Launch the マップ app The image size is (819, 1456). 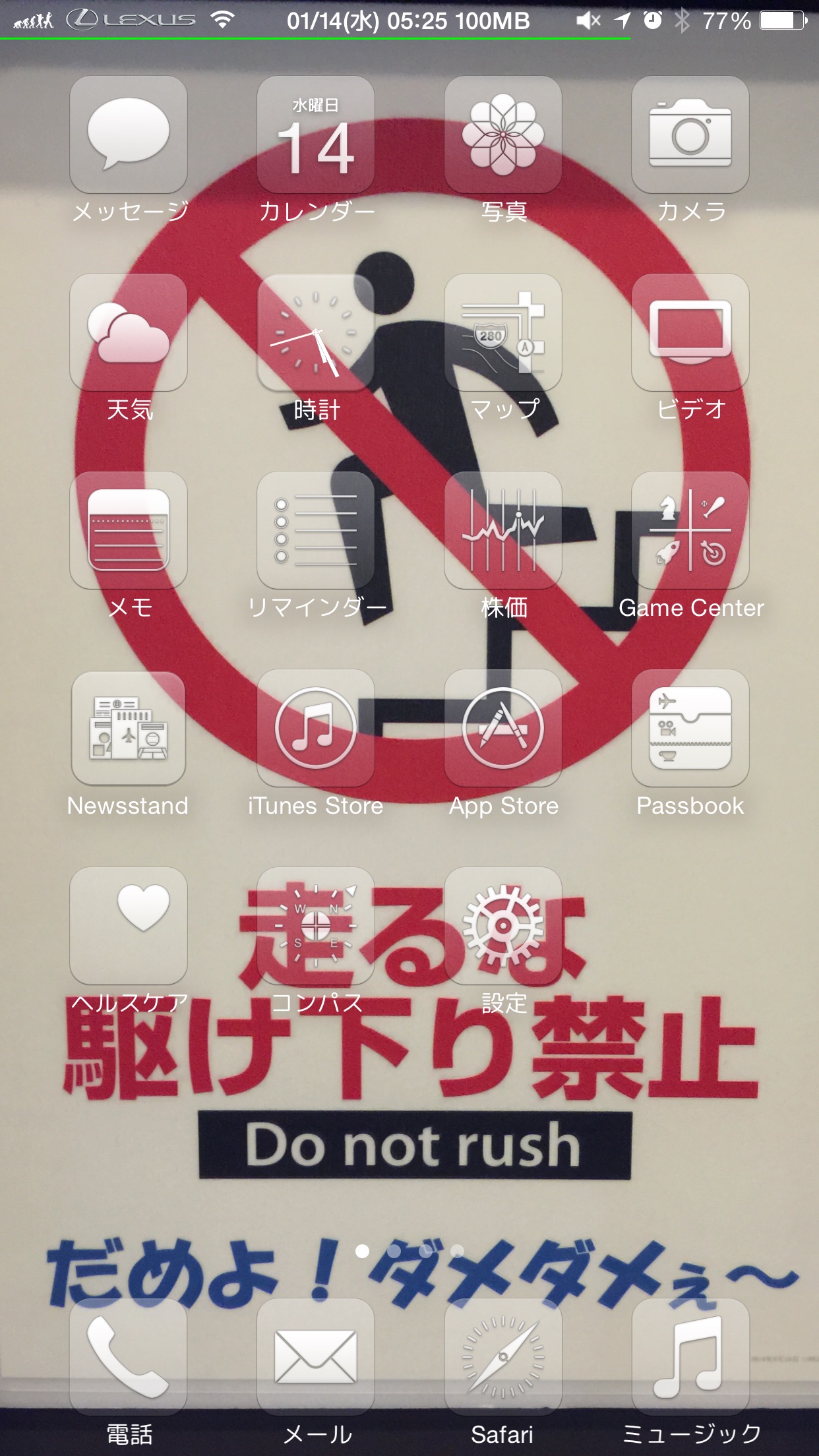(x=503, y=332)
